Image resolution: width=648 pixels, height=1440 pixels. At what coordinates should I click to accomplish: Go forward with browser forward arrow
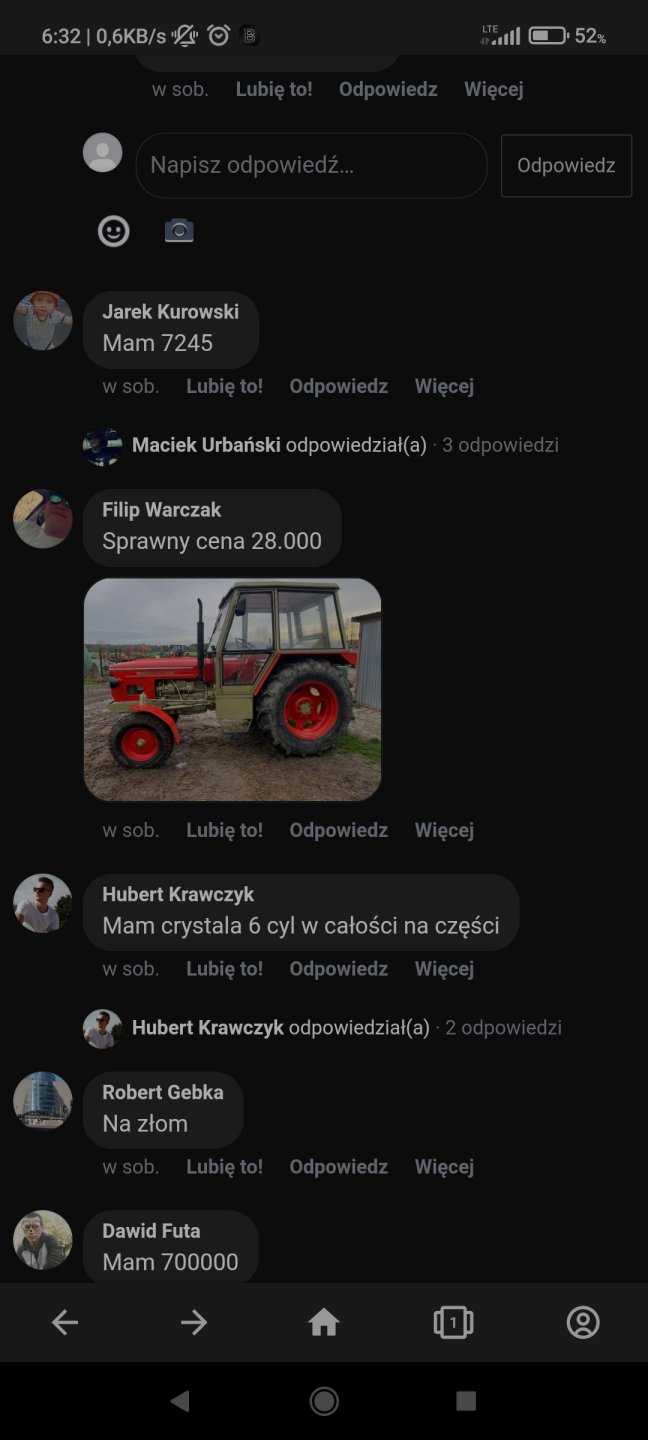[x=194, y=1323]
